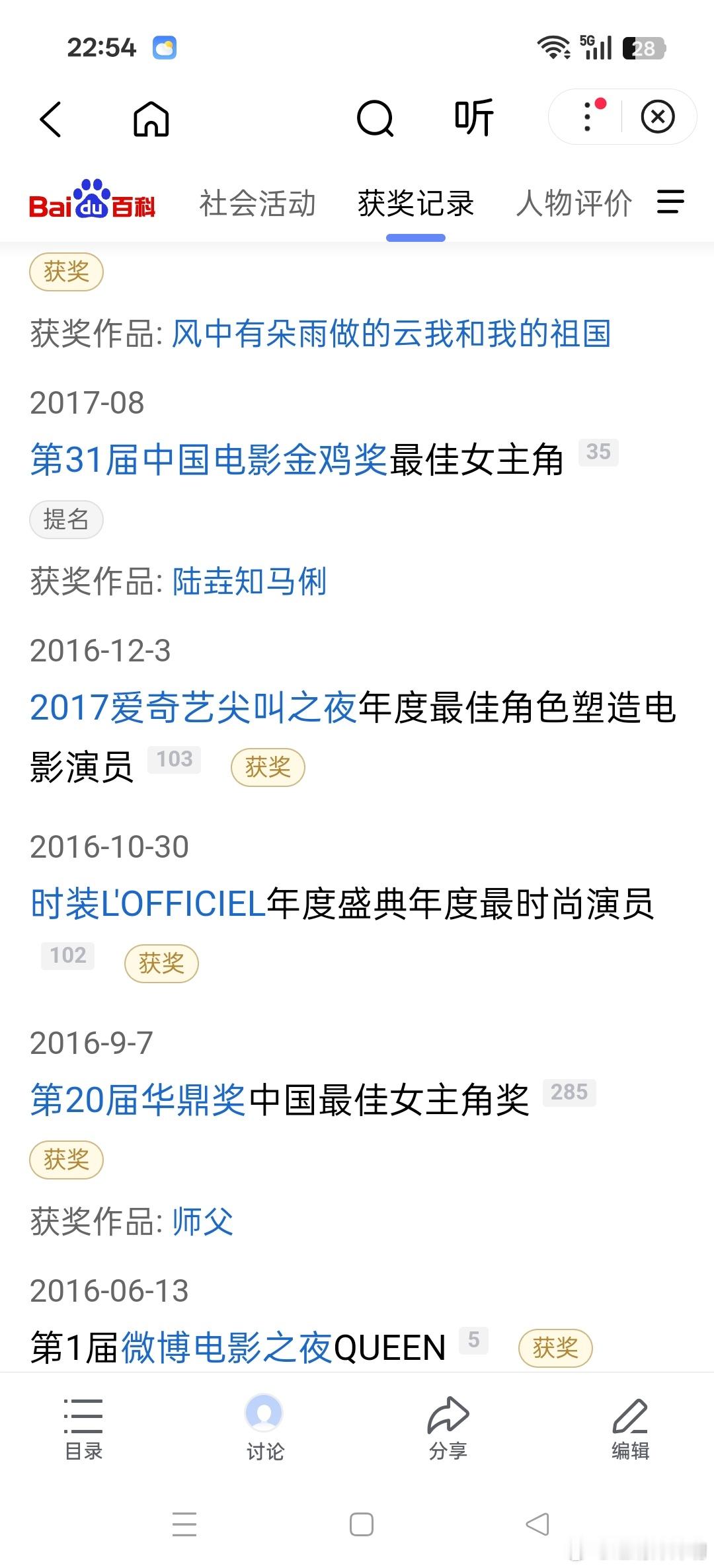The height and width of the screenshot is (1568, 714).
Task: Share this page via 分享
Action: click(448, 1429)
